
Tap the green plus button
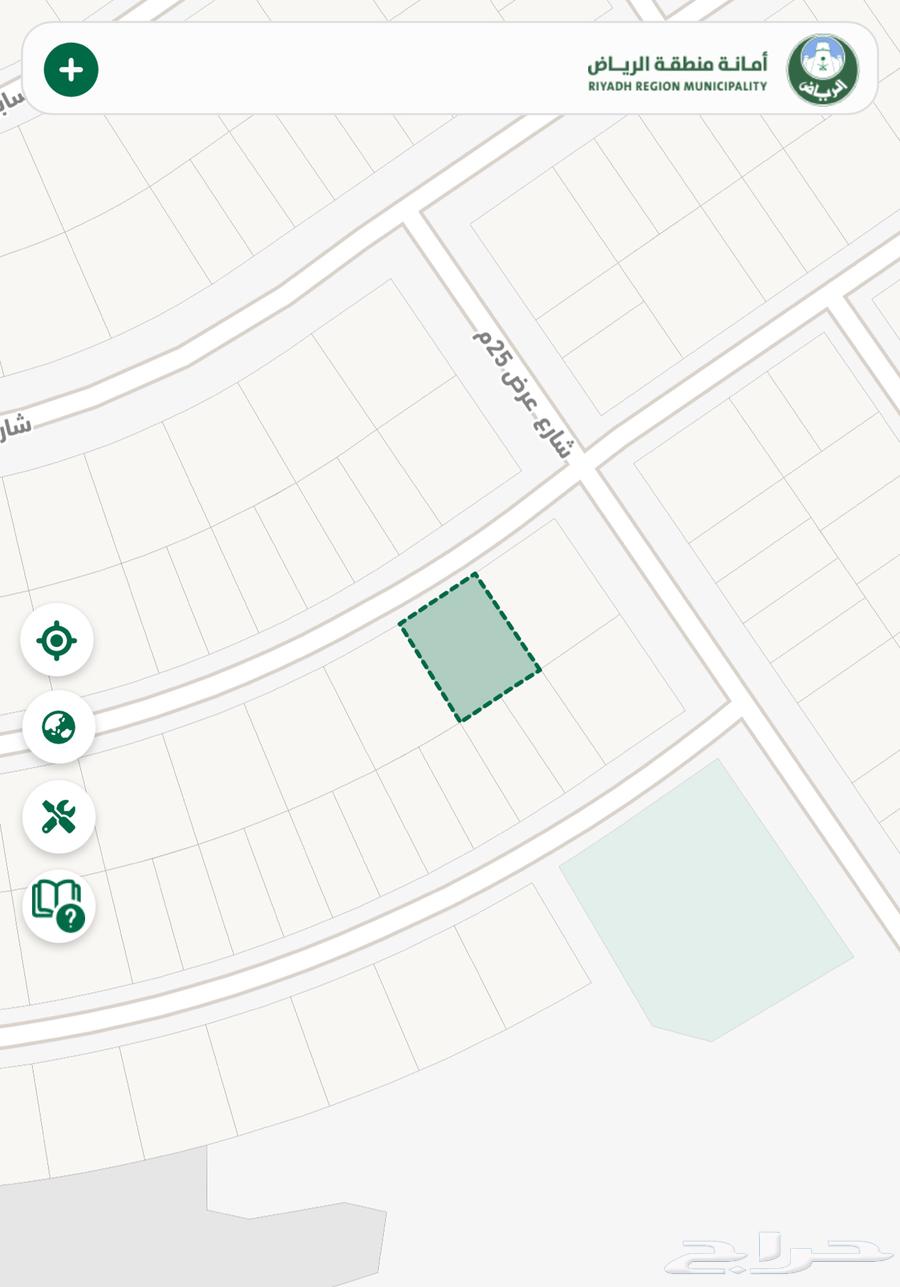tap(71, 70)
